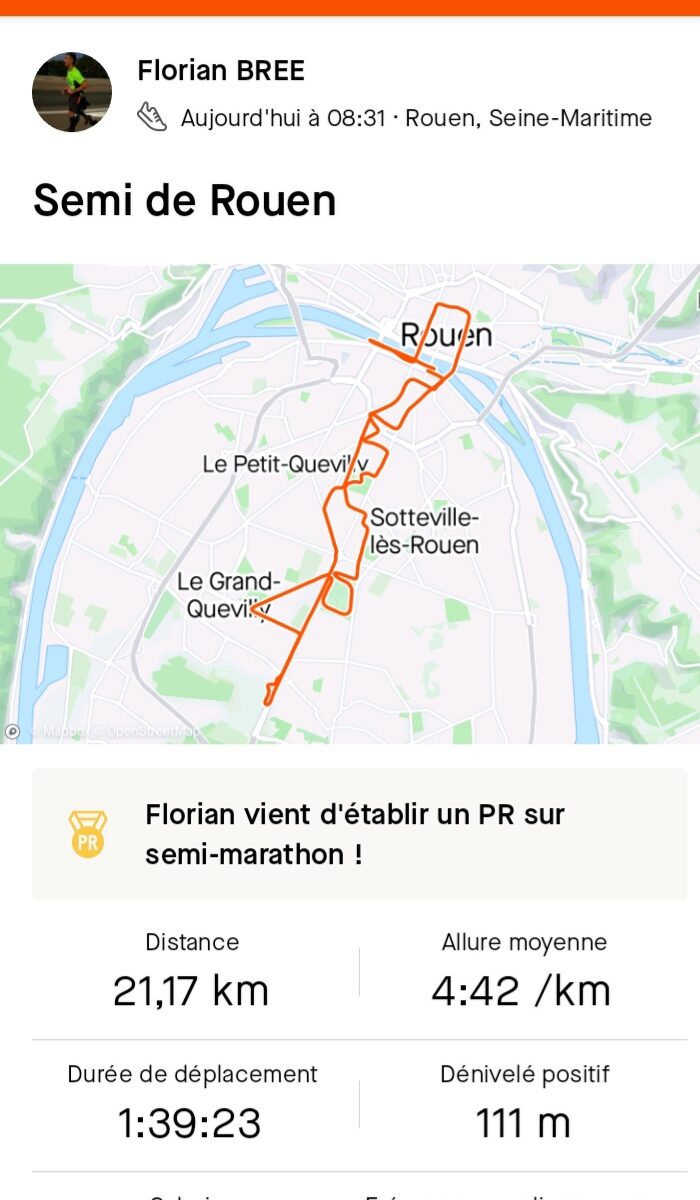The image size is (700, 1200).
Task: Open Florian BREE's profile picture
Action: click(x=72, y=92)
